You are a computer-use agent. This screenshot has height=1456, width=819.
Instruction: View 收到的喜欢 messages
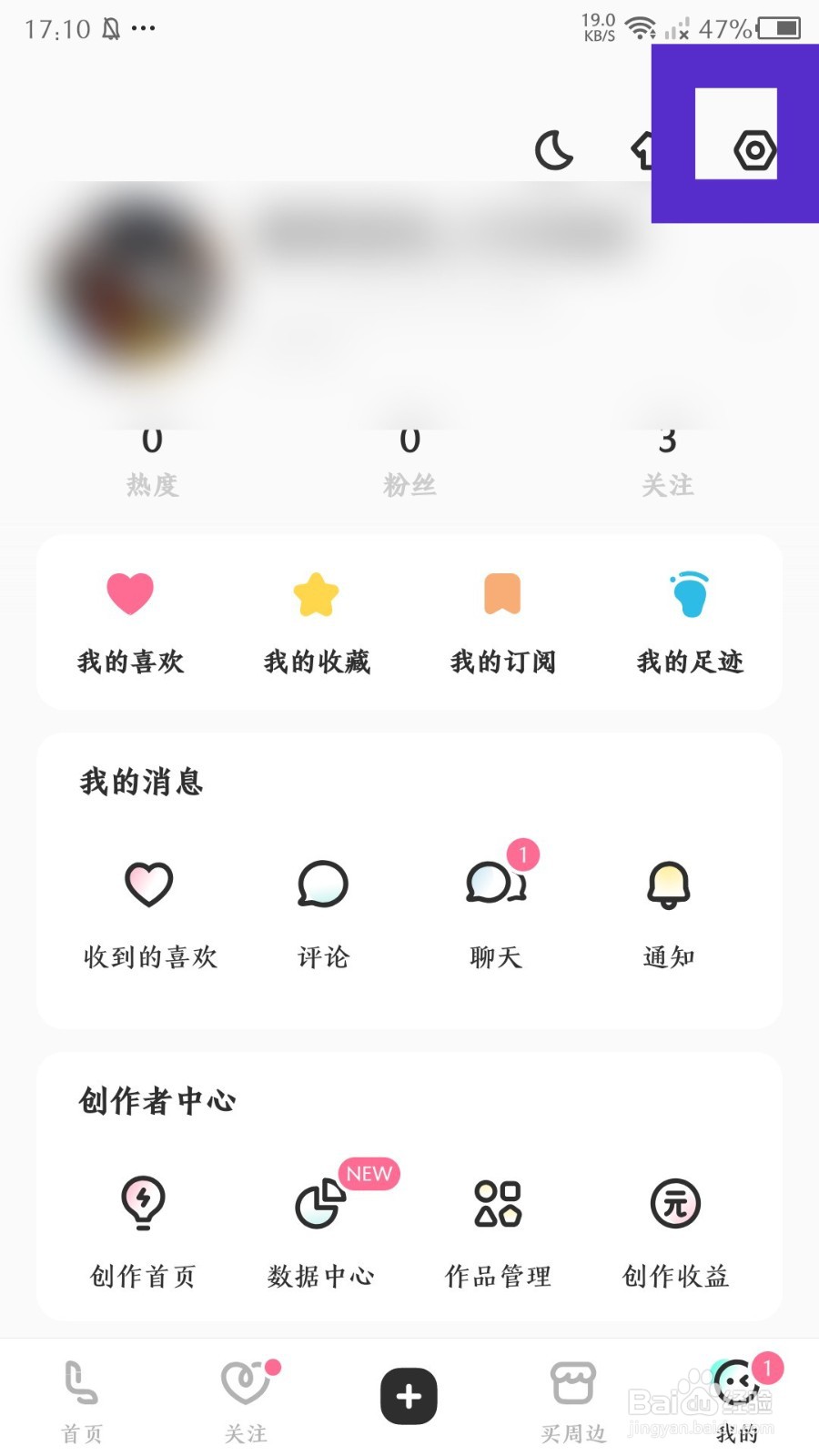[x=150, y=915]
